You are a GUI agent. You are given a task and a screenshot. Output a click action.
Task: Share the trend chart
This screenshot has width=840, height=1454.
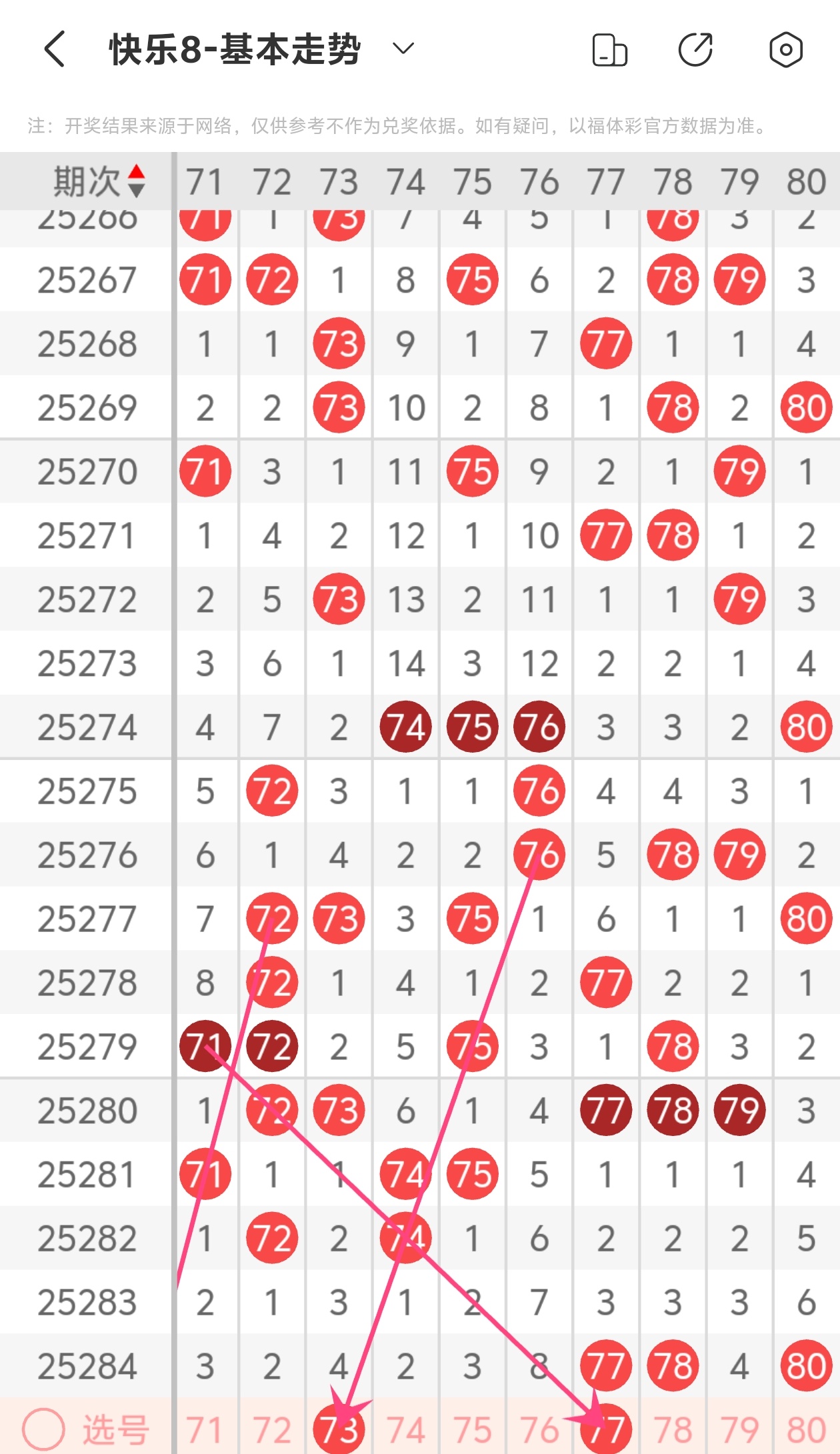(x=695, y=50)
